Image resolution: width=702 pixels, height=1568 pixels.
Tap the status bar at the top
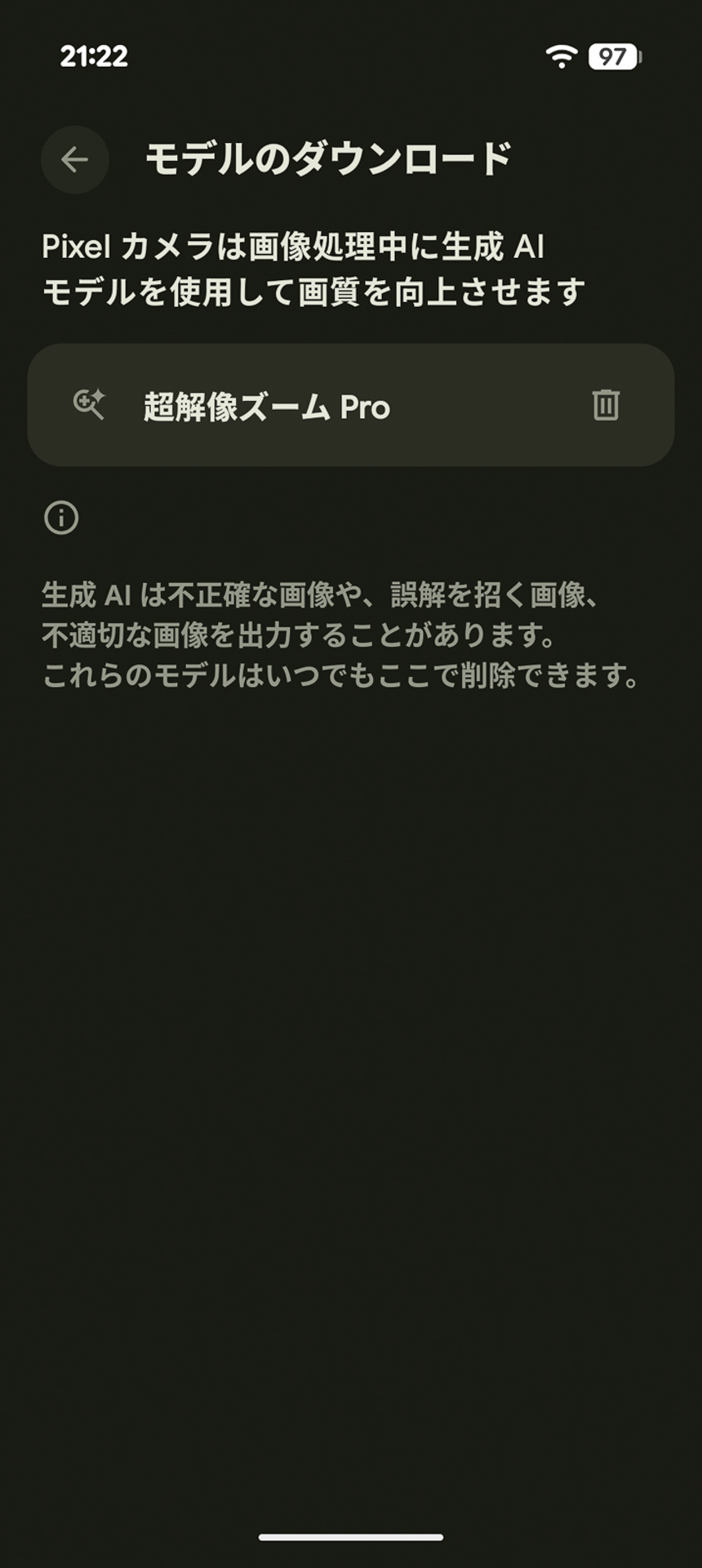coord(351,53)
